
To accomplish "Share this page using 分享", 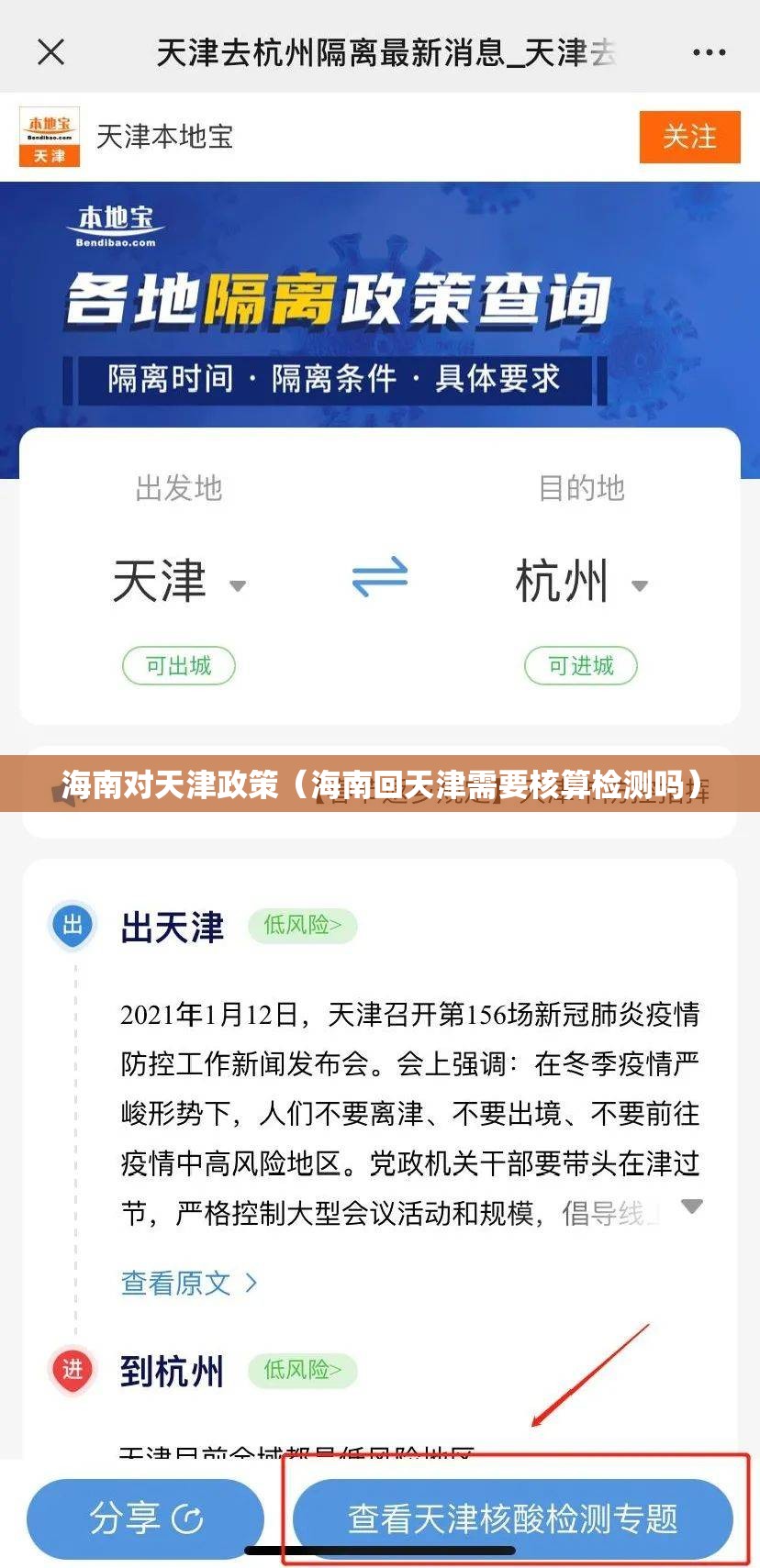I will point(145,1518).
